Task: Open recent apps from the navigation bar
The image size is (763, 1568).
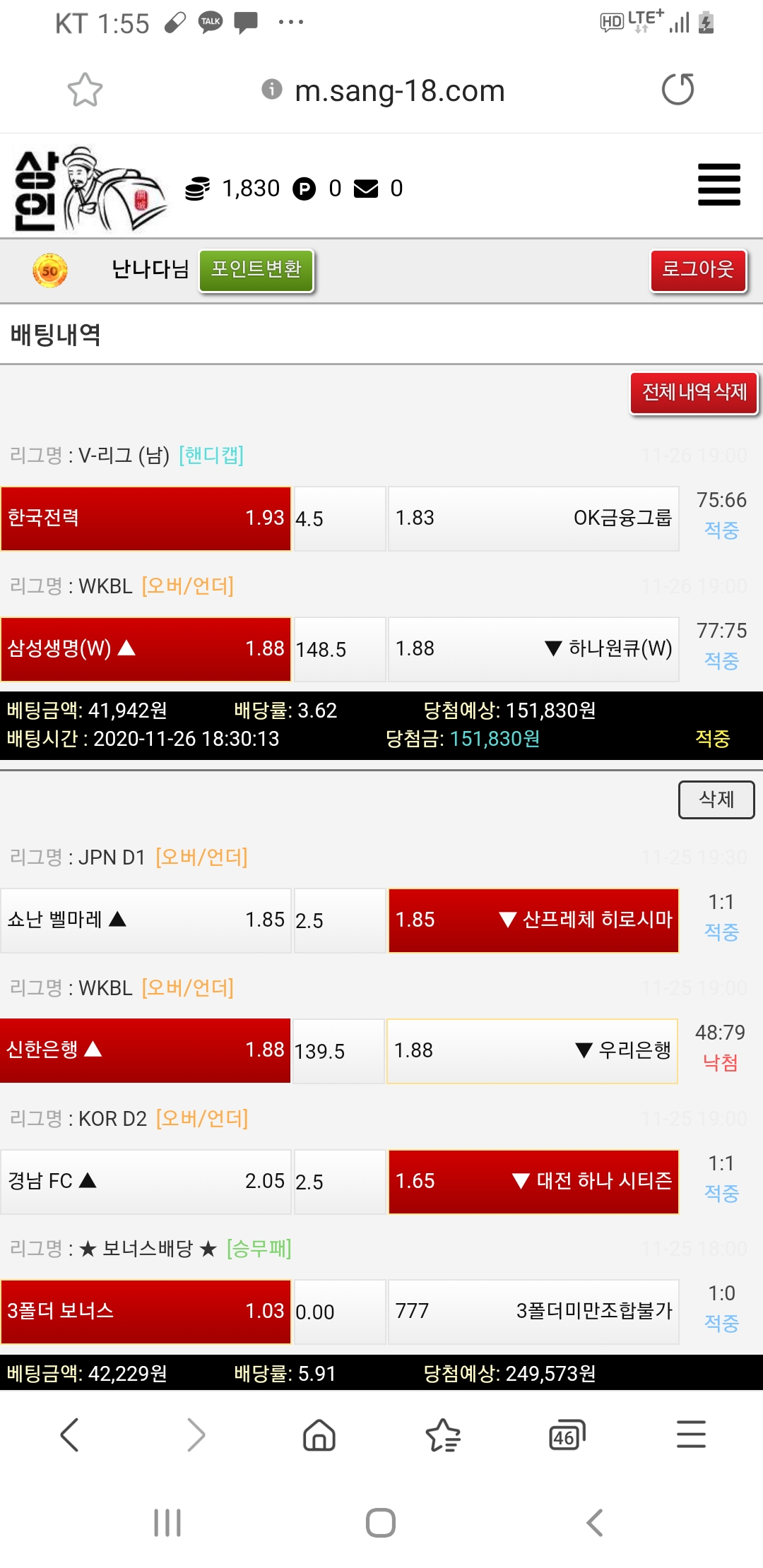Action: coord(167,1523)
